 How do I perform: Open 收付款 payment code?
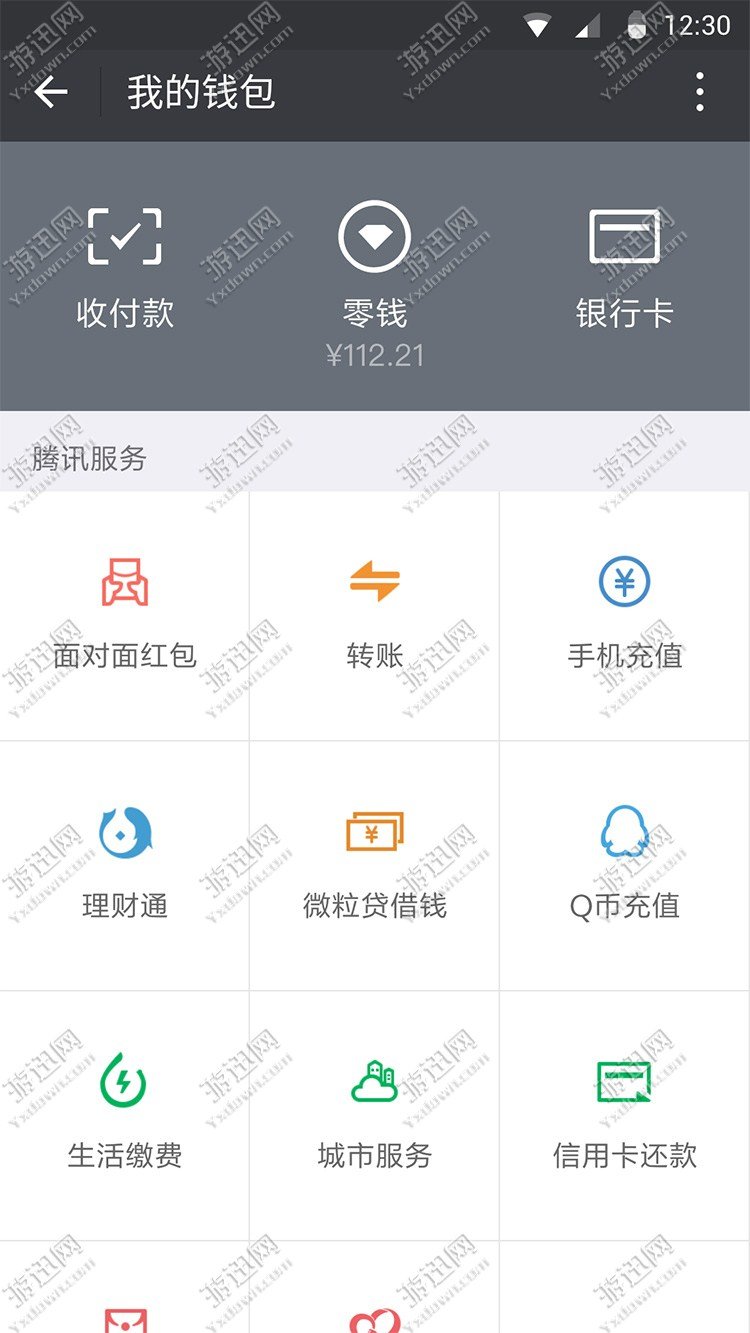coord(125,270)
